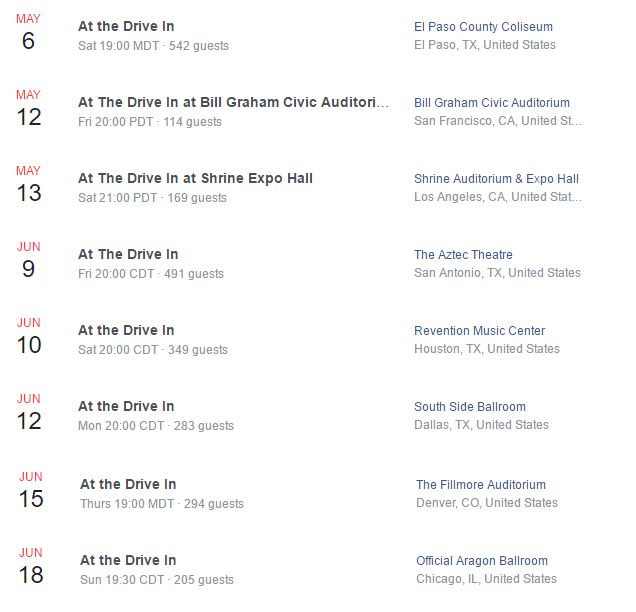The width and height of the screenshot is (636, 612).
Task: Open El Paso County Coliseum venue page
Action: (483, 27)
